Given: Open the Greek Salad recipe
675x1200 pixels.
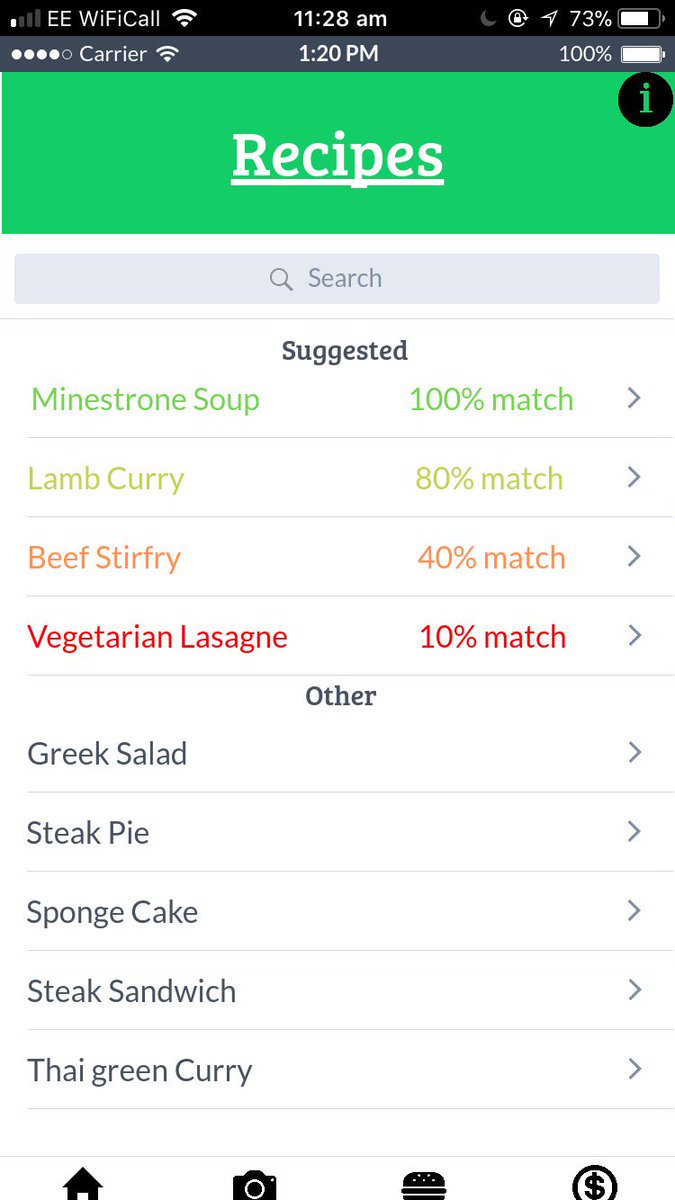Looking at the screenshot, I should (337, 753).
